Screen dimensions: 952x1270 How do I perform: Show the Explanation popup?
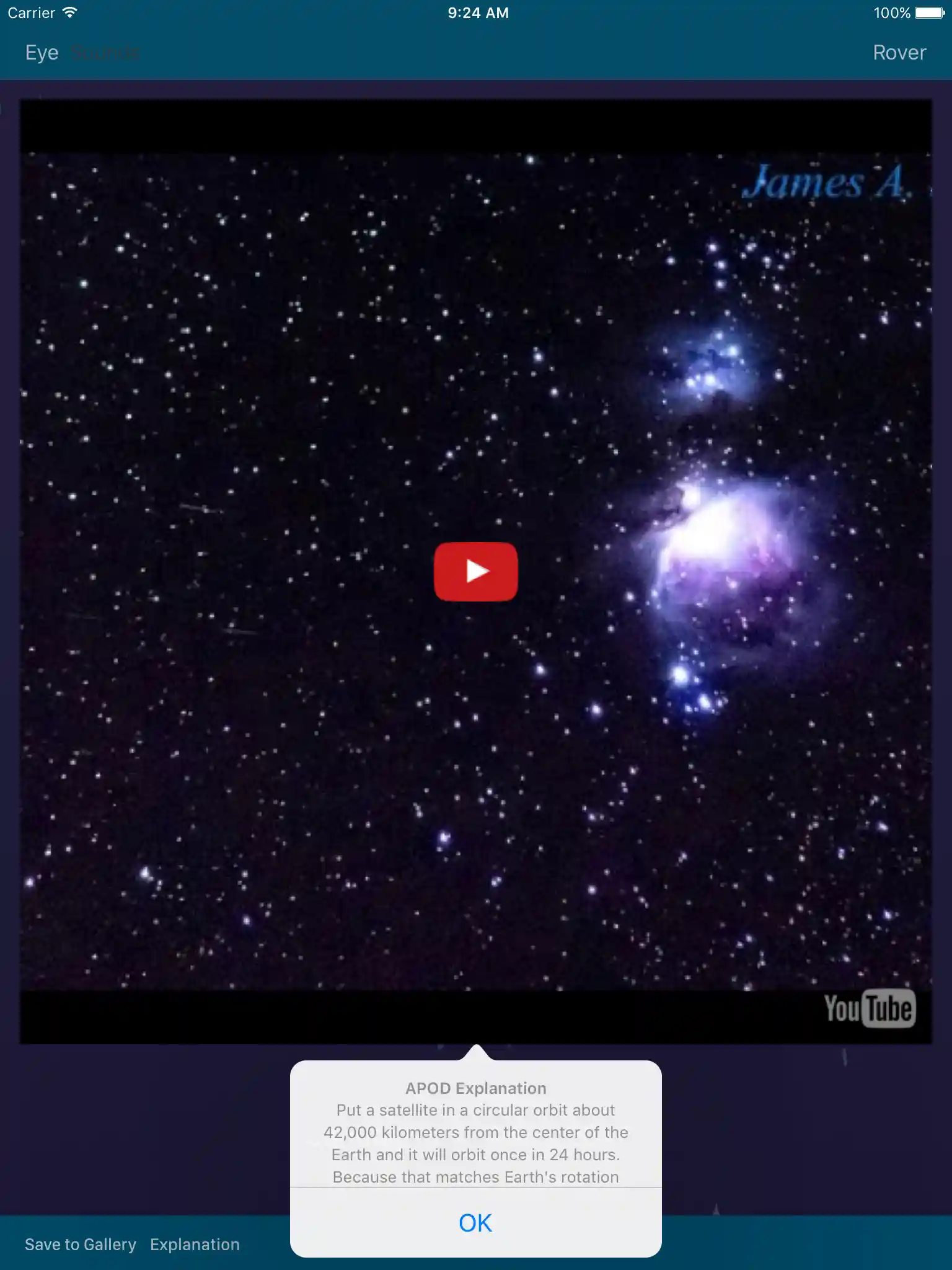click(195, 1245)
